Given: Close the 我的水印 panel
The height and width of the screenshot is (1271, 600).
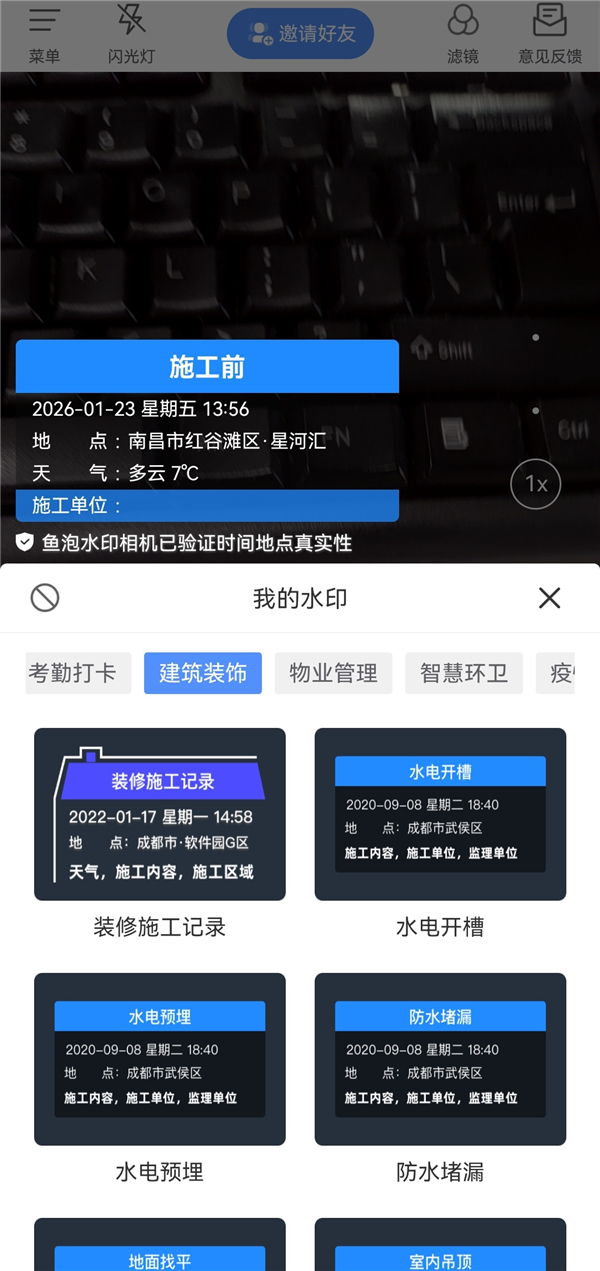Looking at the screenshot, I should pos(549,598).
